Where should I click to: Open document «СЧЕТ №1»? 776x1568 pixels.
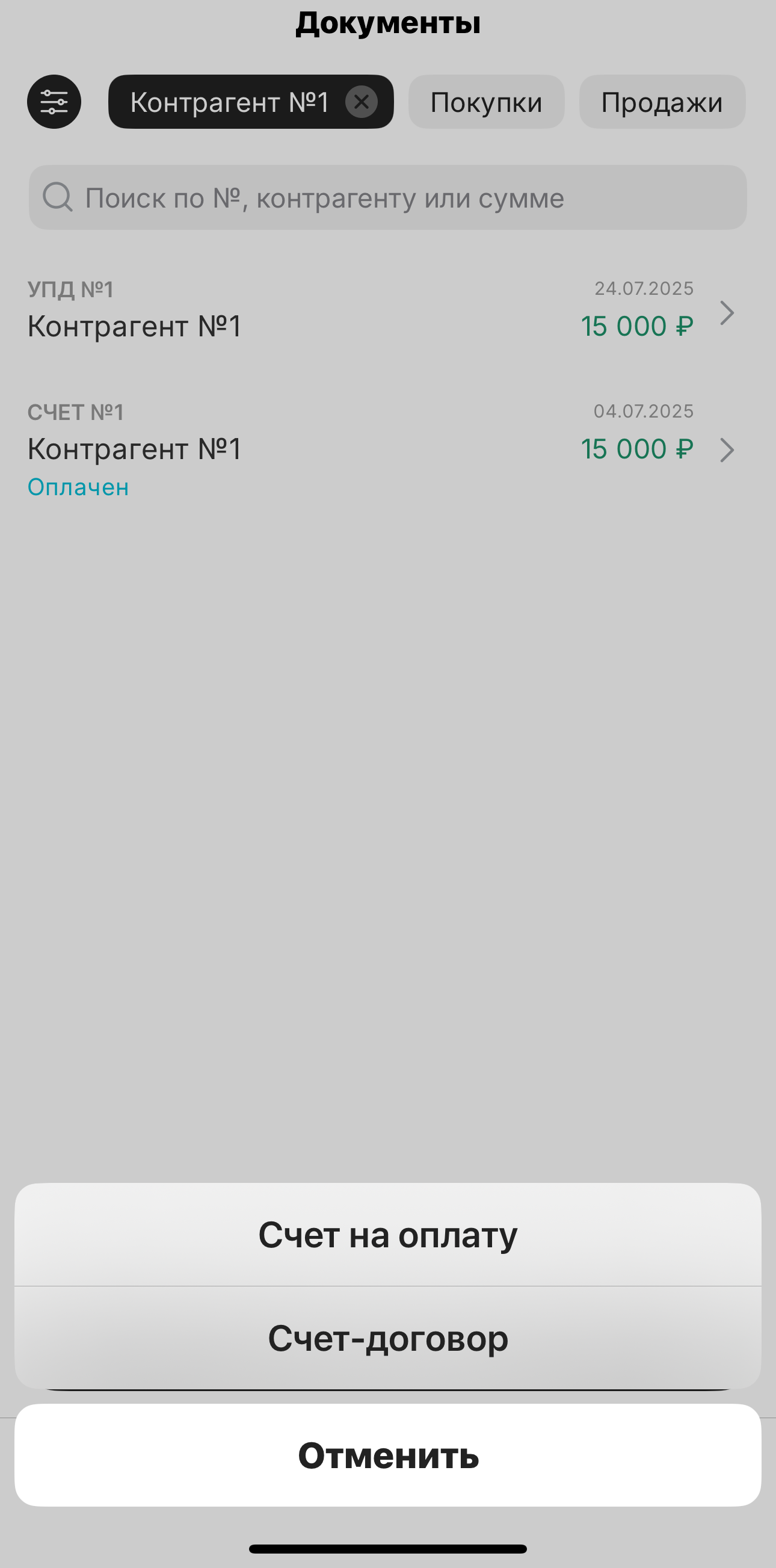[x=380, y=449]
